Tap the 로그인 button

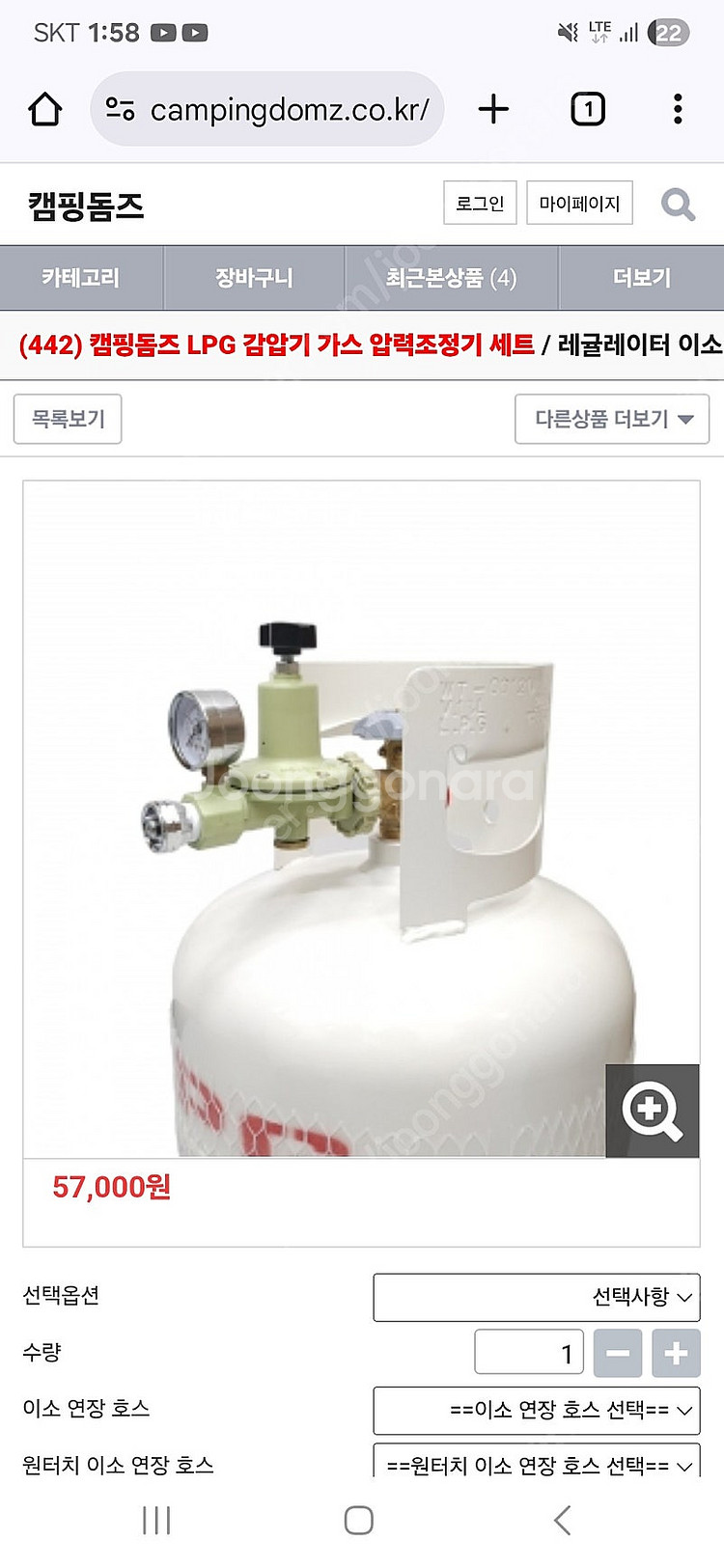point(480,203)
